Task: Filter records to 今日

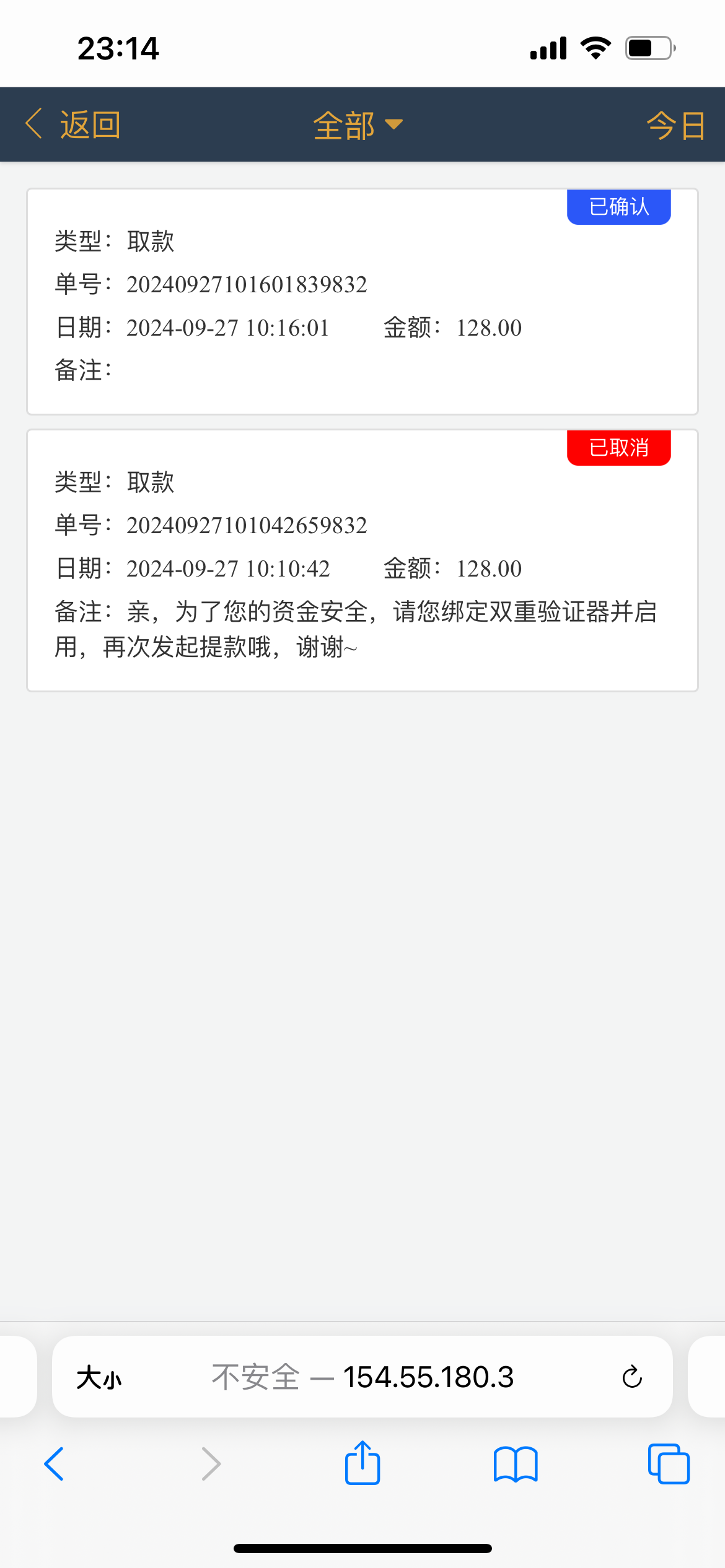Action: point(675,126)
